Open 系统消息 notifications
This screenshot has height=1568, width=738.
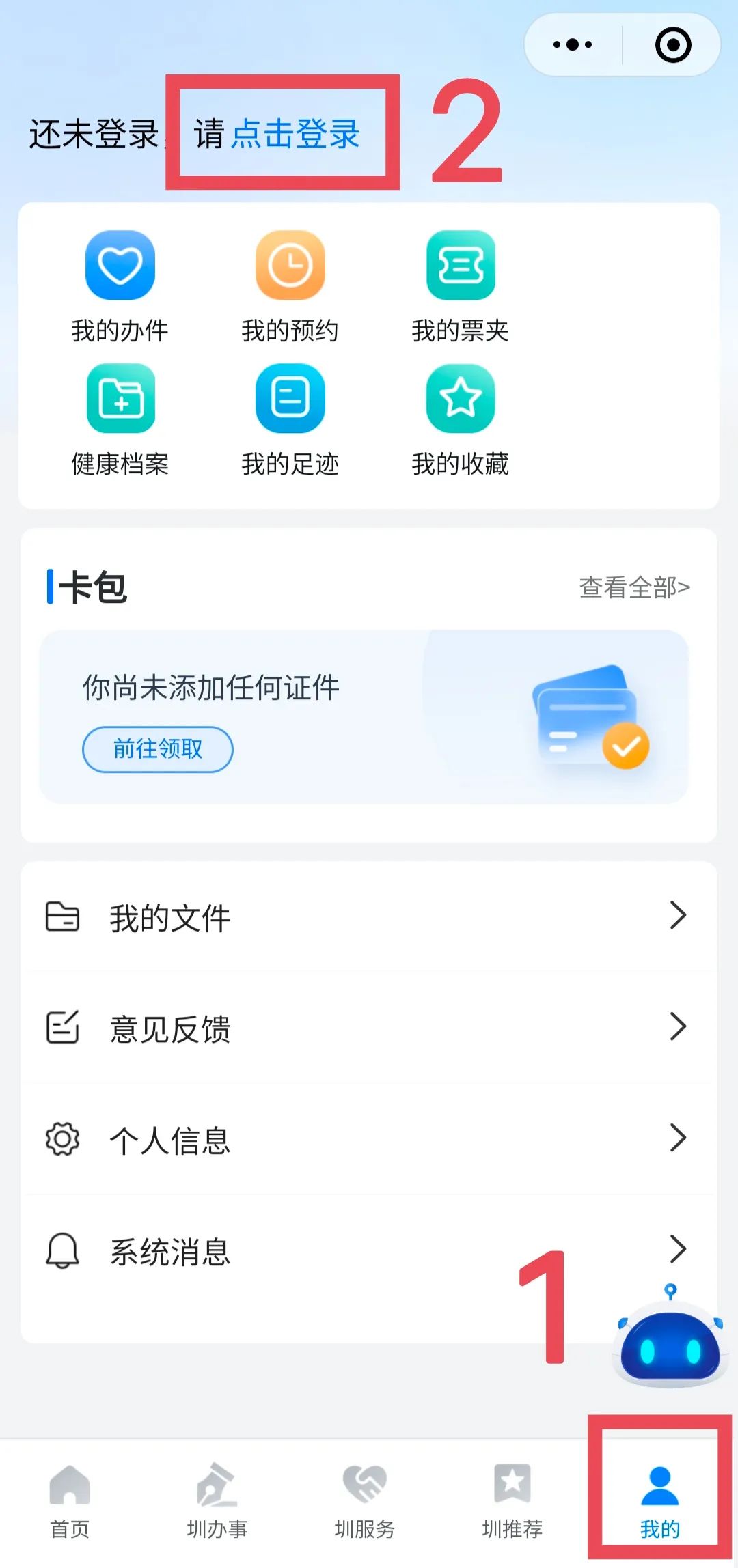pyautogui.click(x=369, y=1251)
